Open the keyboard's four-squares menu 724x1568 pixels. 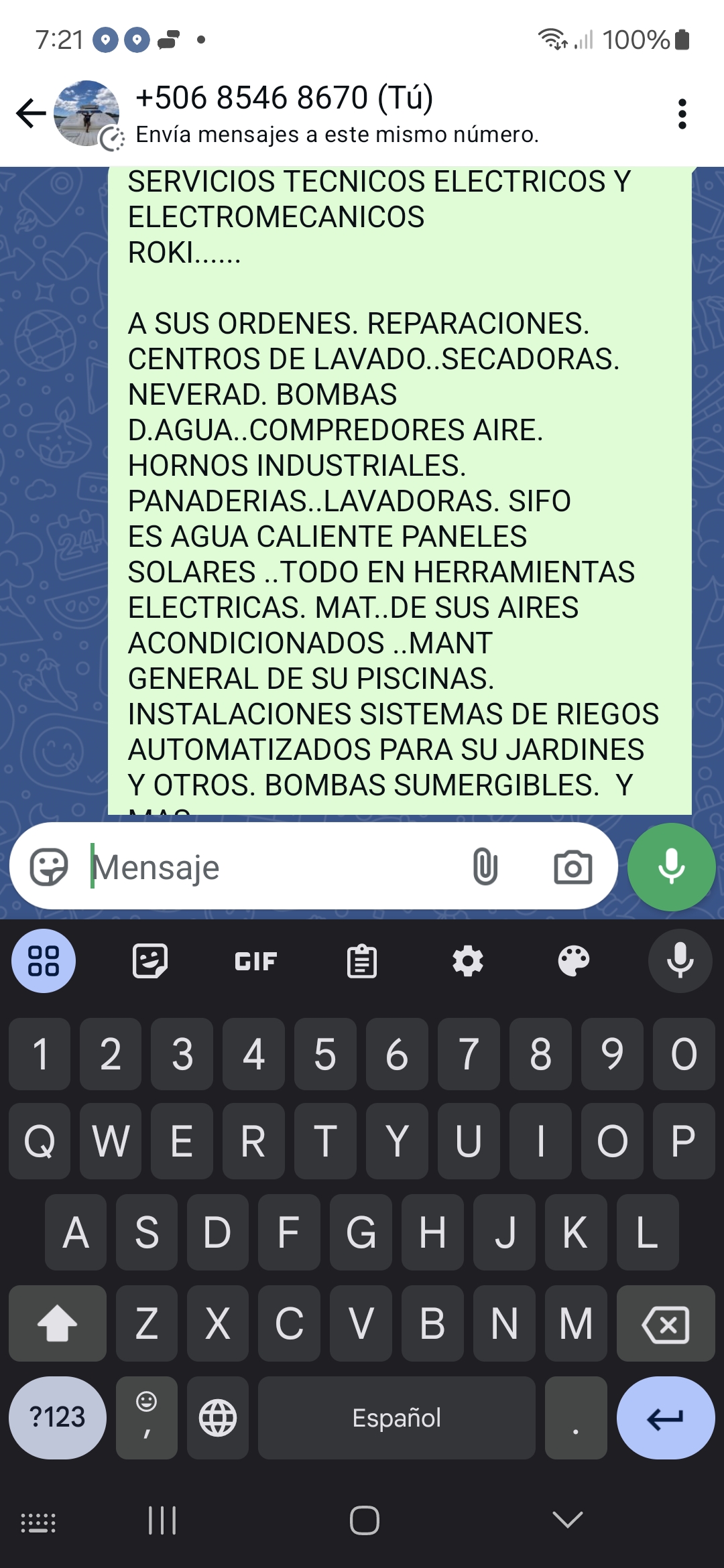(x=44, y=961)
